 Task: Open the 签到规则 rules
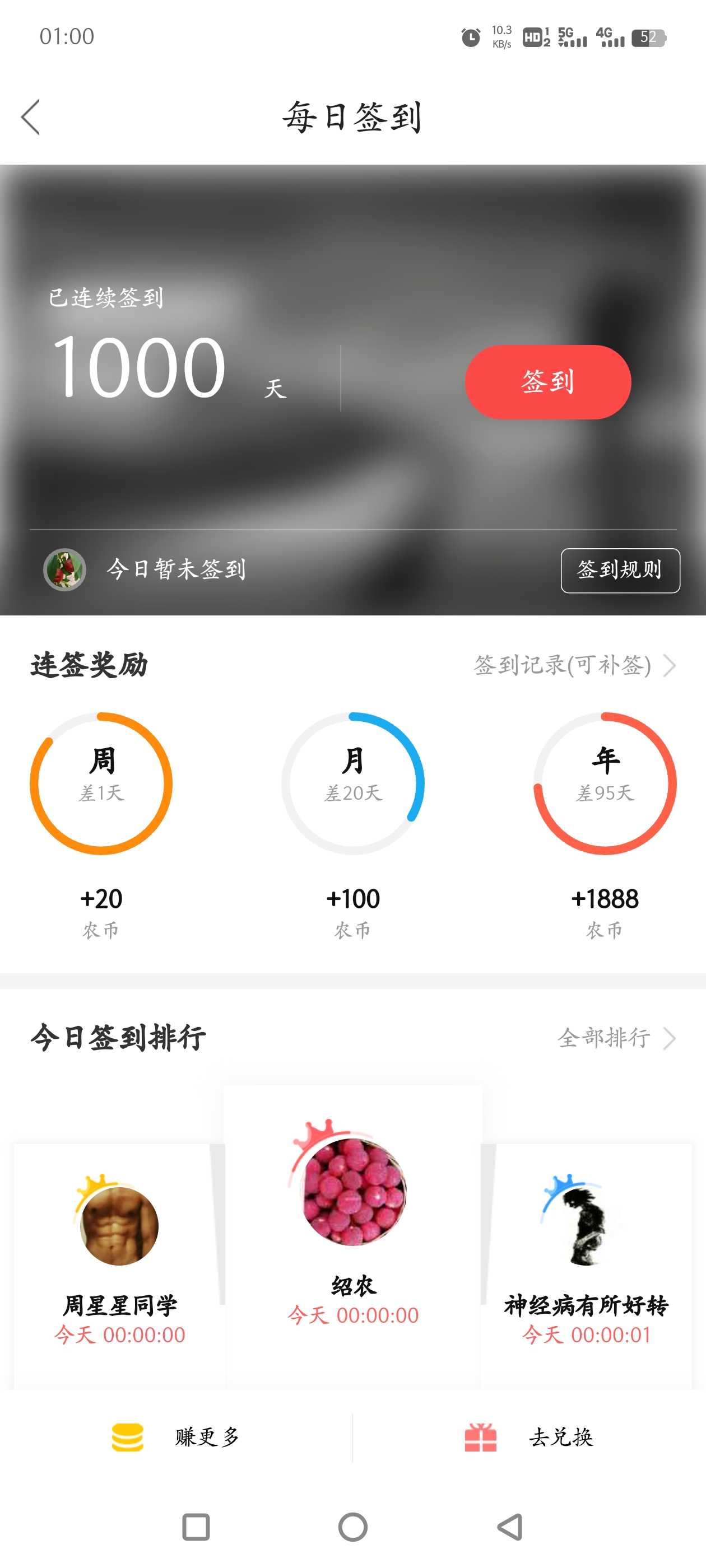pyautogui.click(x=620, y=570)
